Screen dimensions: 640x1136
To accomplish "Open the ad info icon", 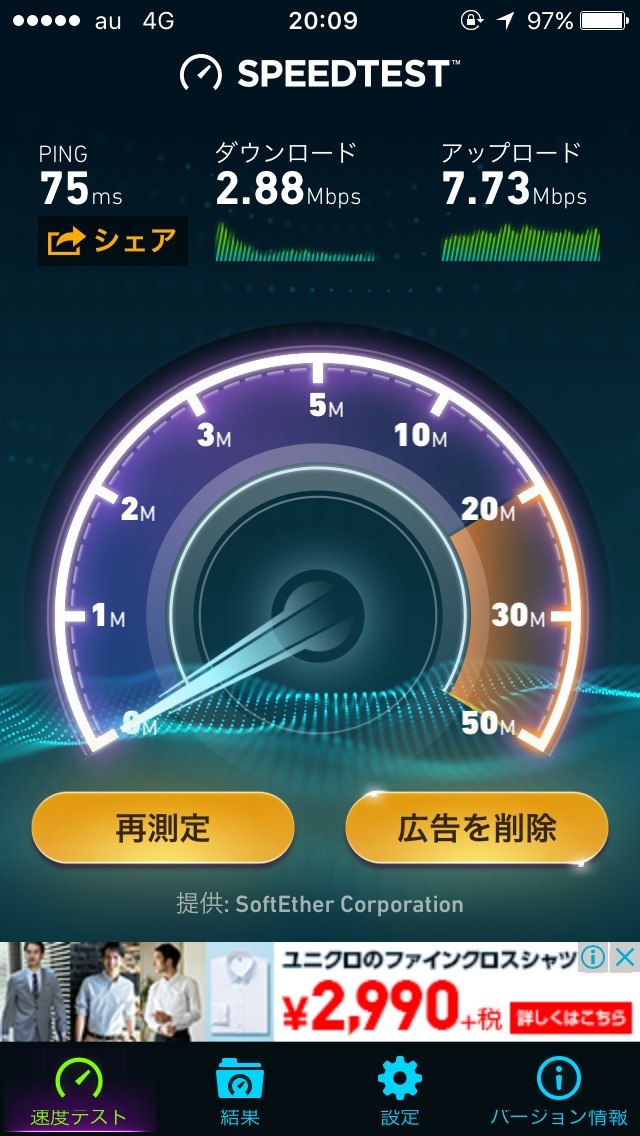I will tap(593, 958).
